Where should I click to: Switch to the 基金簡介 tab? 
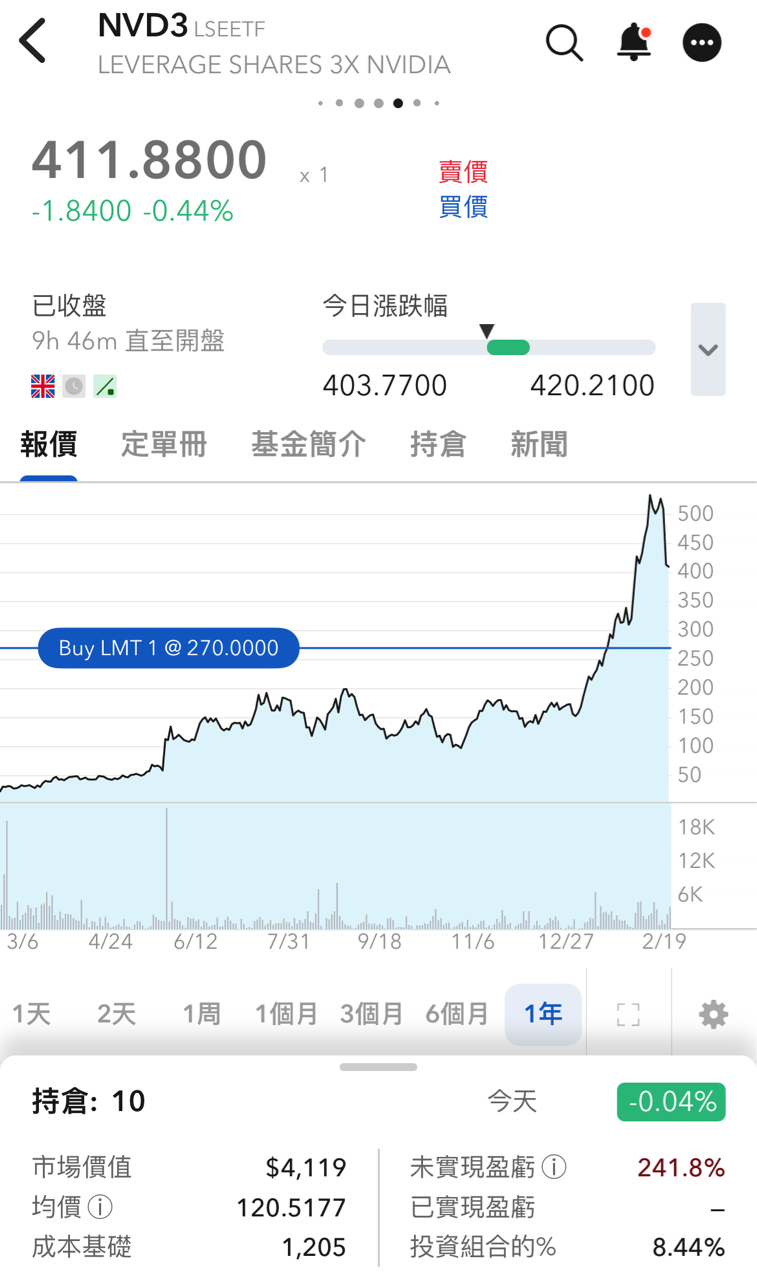click(x=308, y=444)
